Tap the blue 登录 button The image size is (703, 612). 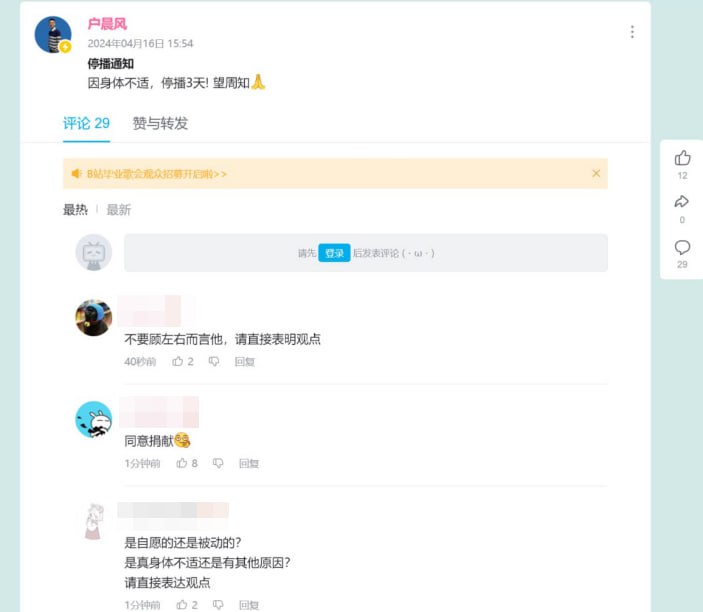coord(334,253)
